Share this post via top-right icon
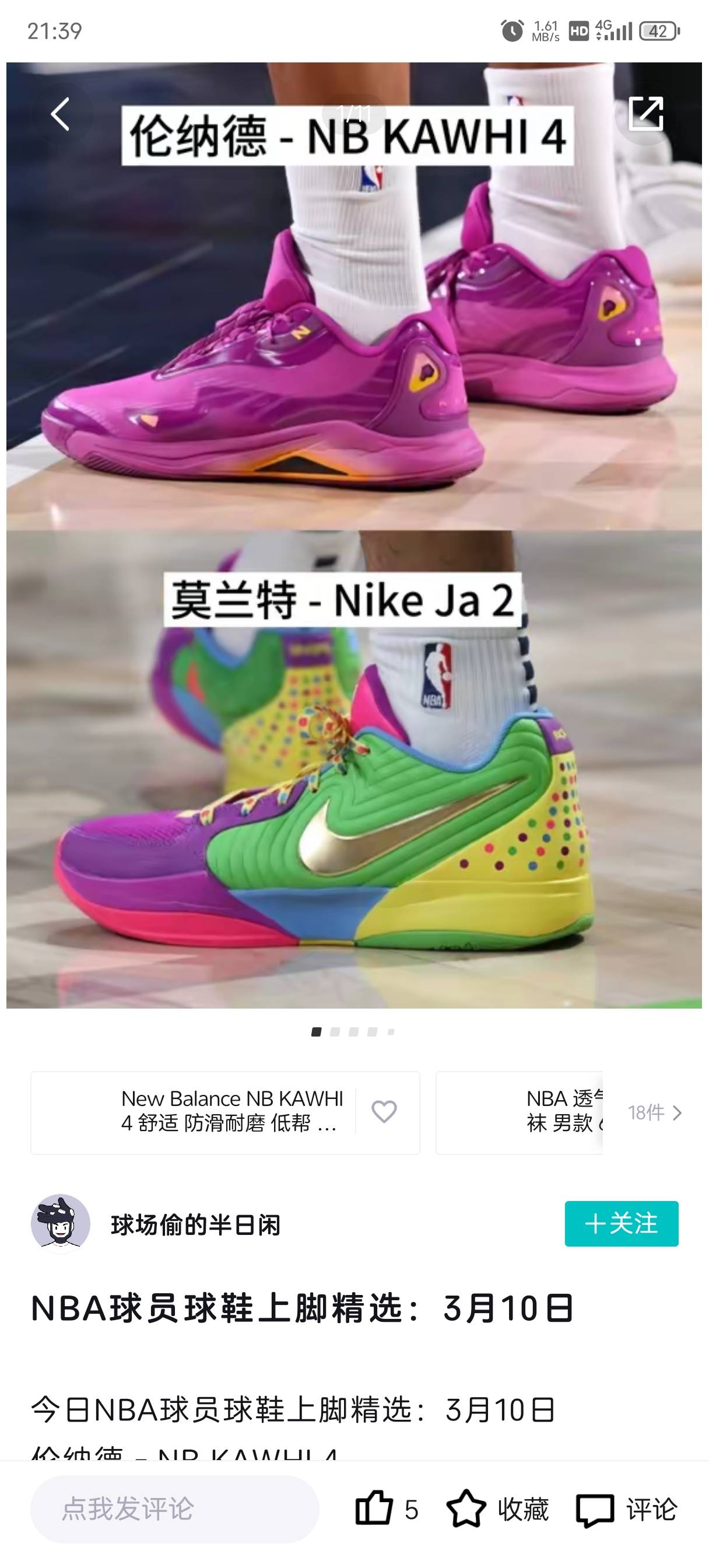The height and width of the screenshot is (1568, 709). click(x=645, y=113)
